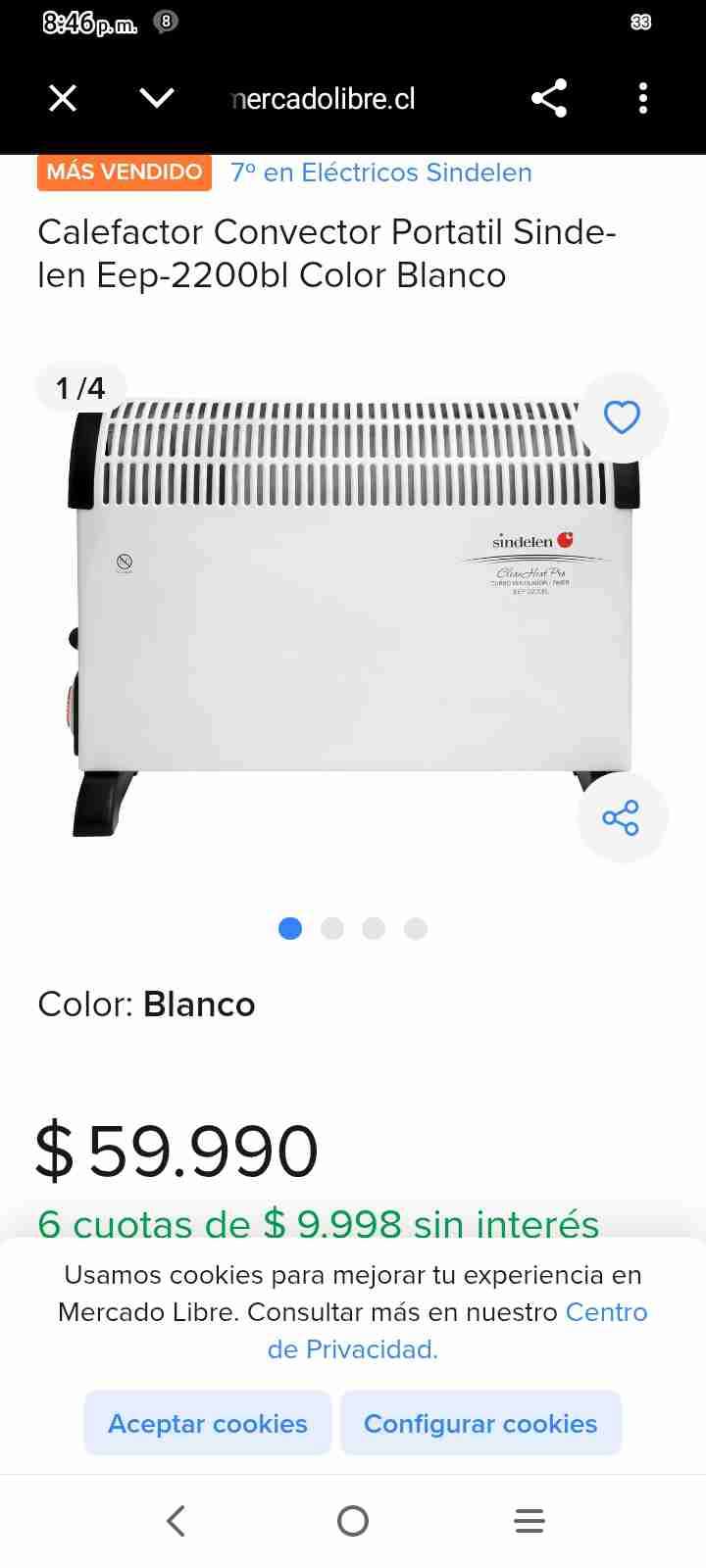This screenshot has height=1568, width=706.
Task: Open the three-dot browser options menu
Action: tap(642, 98)
